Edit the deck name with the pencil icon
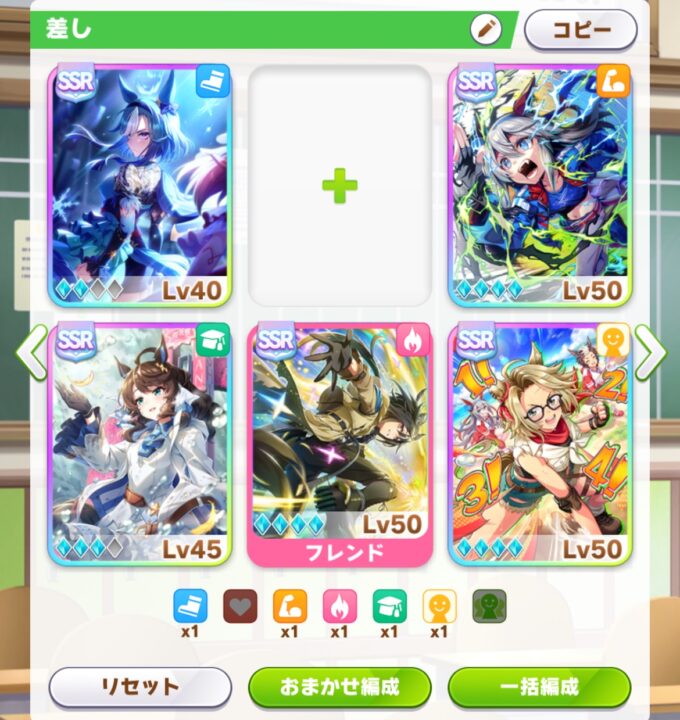Image resolution: width=680 pixels, height=720 pixels. point(486,30)
